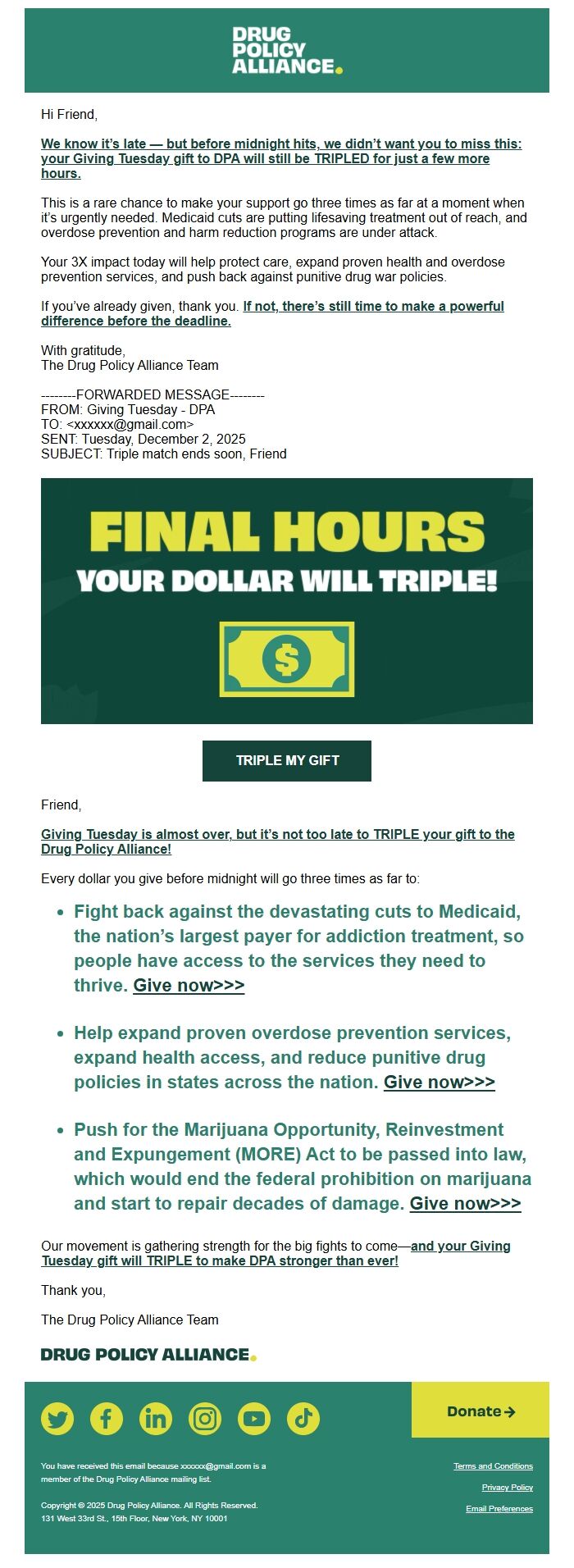Tap Give now after the Medicaid cuts bullet
574x1568 pixels.
point(189,985)
